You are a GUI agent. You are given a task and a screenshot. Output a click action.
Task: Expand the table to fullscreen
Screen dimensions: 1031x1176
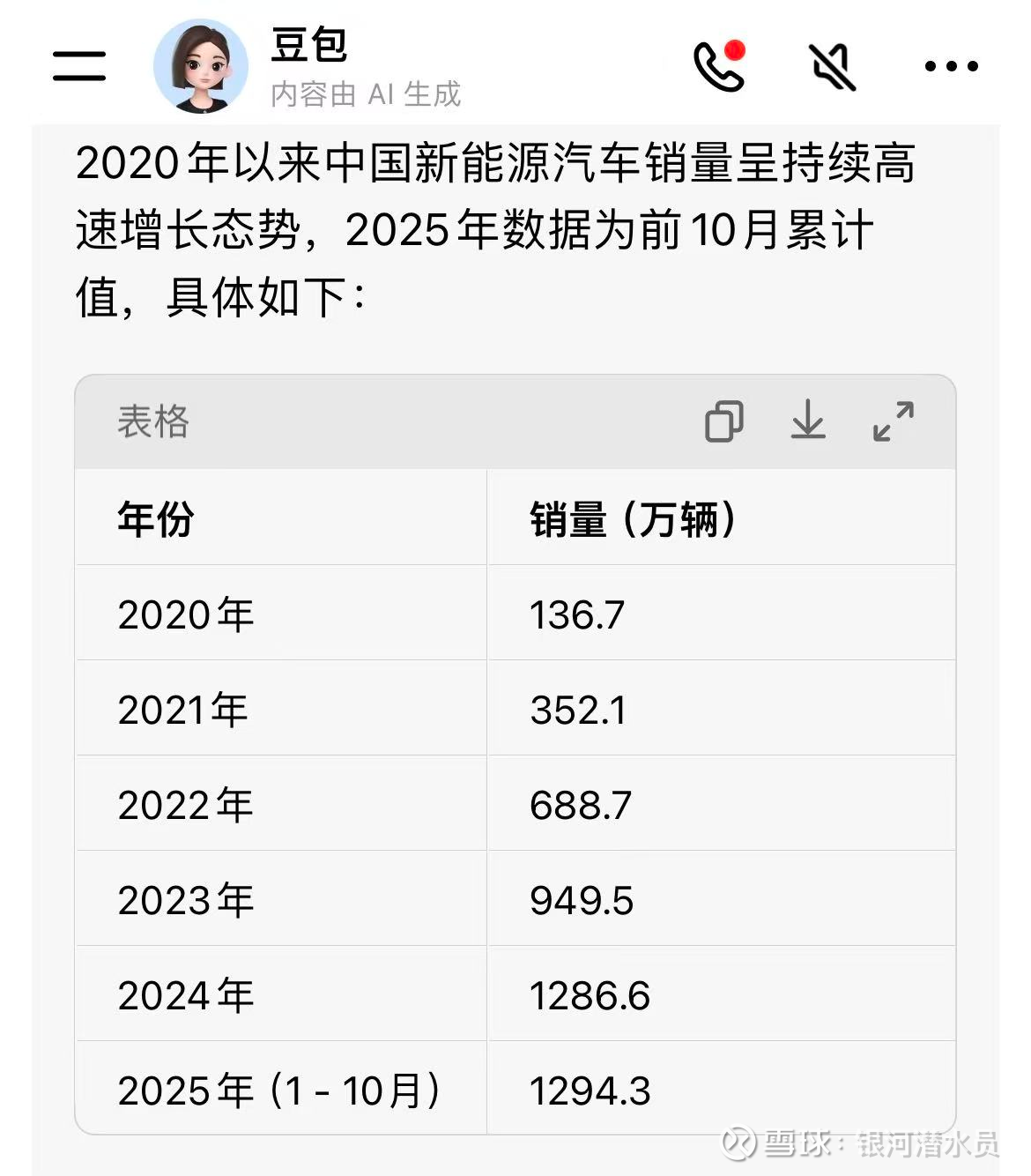[894, 421]
